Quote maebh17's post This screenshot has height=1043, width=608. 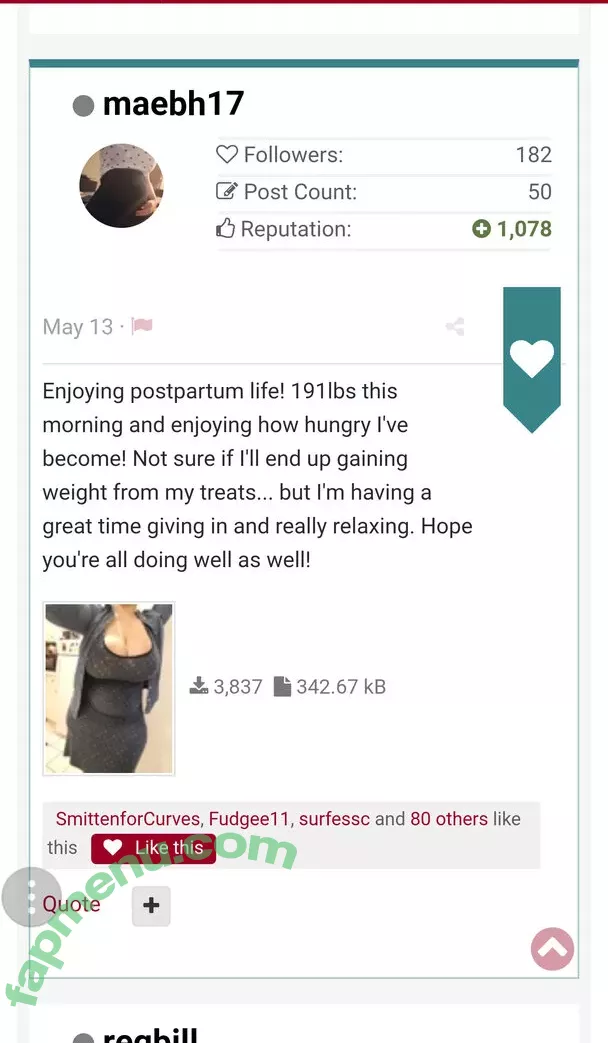(72, 905)
